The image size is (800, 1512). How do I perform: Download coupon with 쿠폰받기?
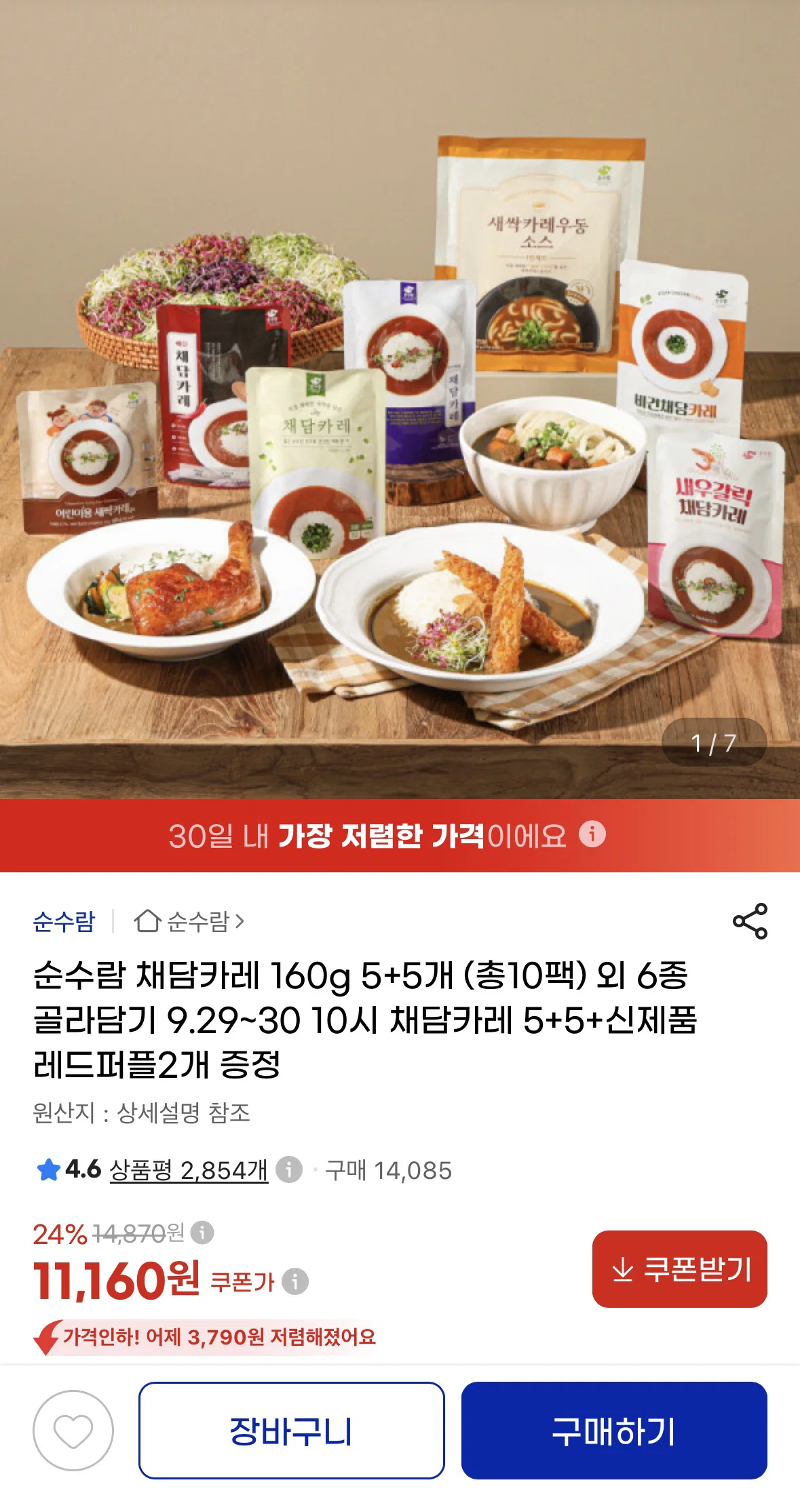pos(679,1268)
